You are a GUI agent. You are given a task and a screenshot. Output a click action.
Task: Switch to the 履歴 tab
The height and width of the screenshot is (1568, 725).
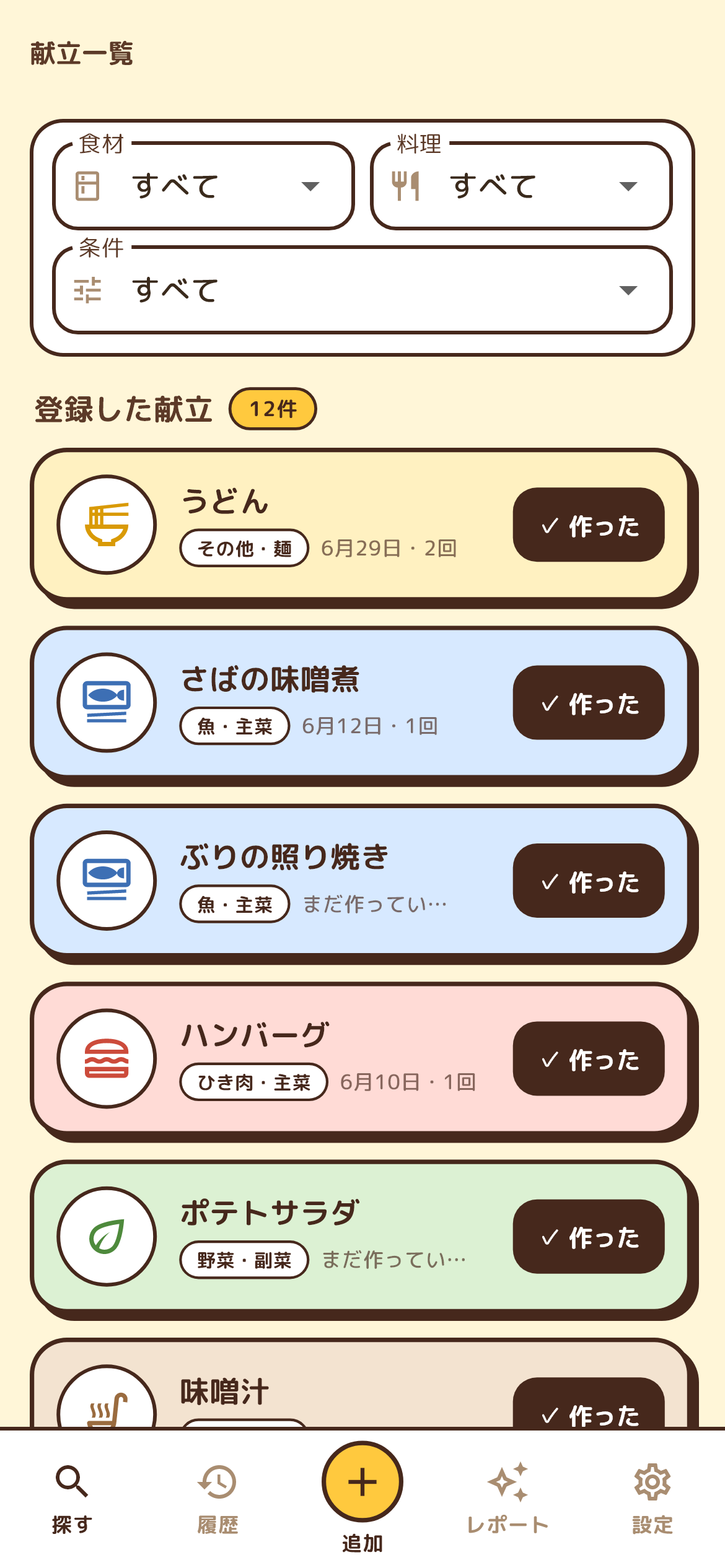click(x=217, y=1499)
